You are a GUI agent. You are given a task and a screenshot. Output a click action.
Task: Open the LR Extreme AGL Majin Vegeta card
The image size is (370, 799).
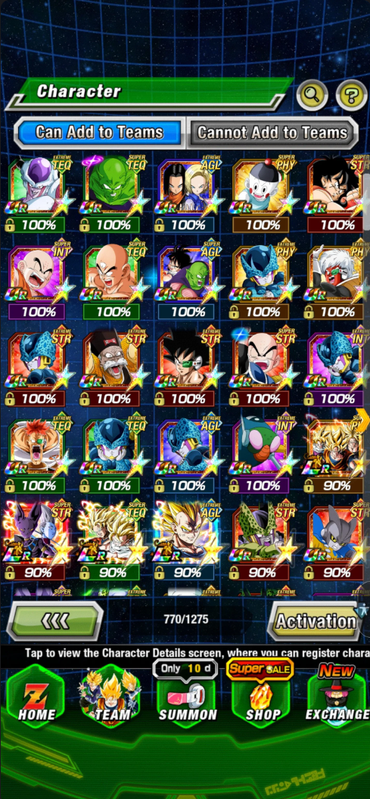[x=189, y=542]
